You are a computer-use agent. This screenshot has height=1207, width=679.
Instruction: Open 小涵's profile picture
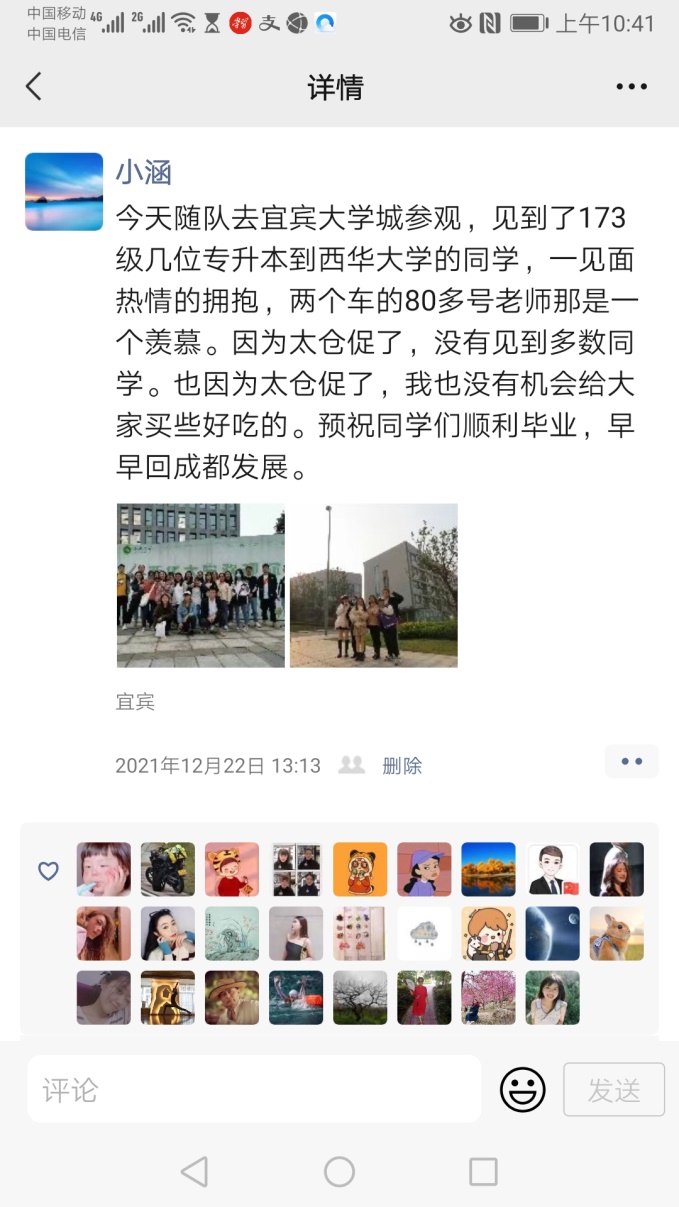(x=64, y=192)
